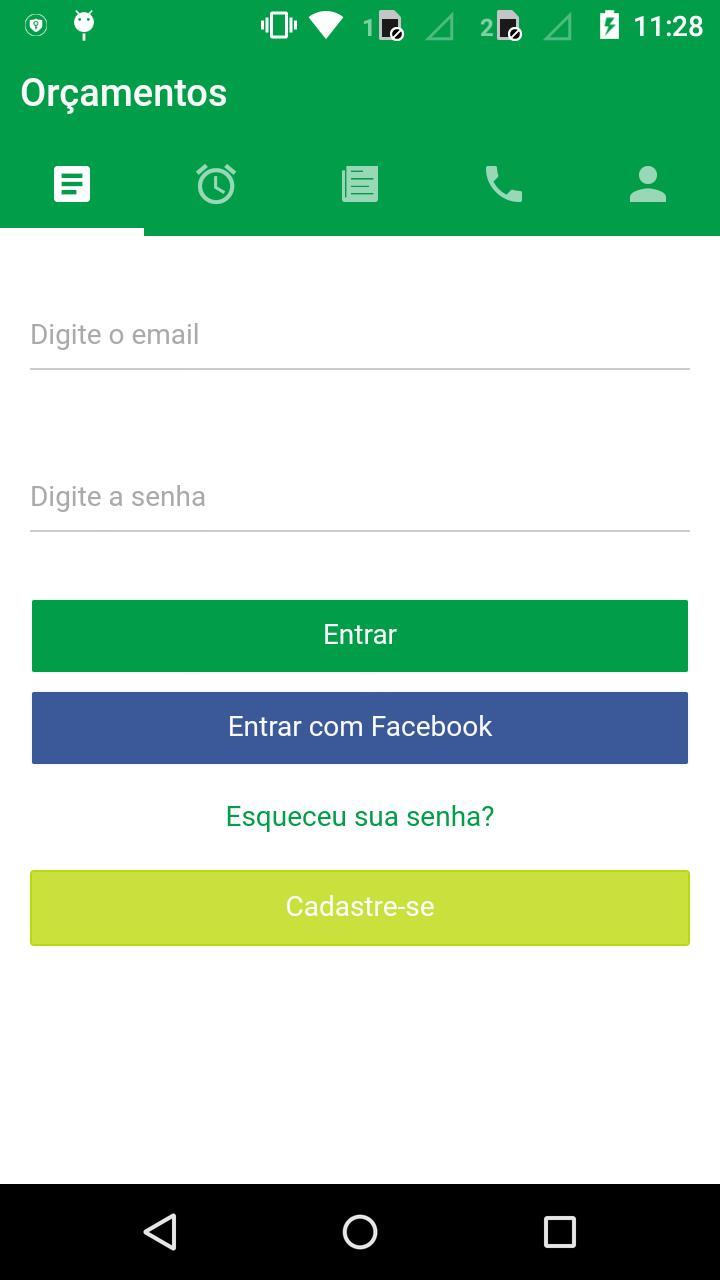The width and height of the screenshot is (720, 1280).
Task: Tap the Android robot icon in status bar
Action: tap(84, 24)
